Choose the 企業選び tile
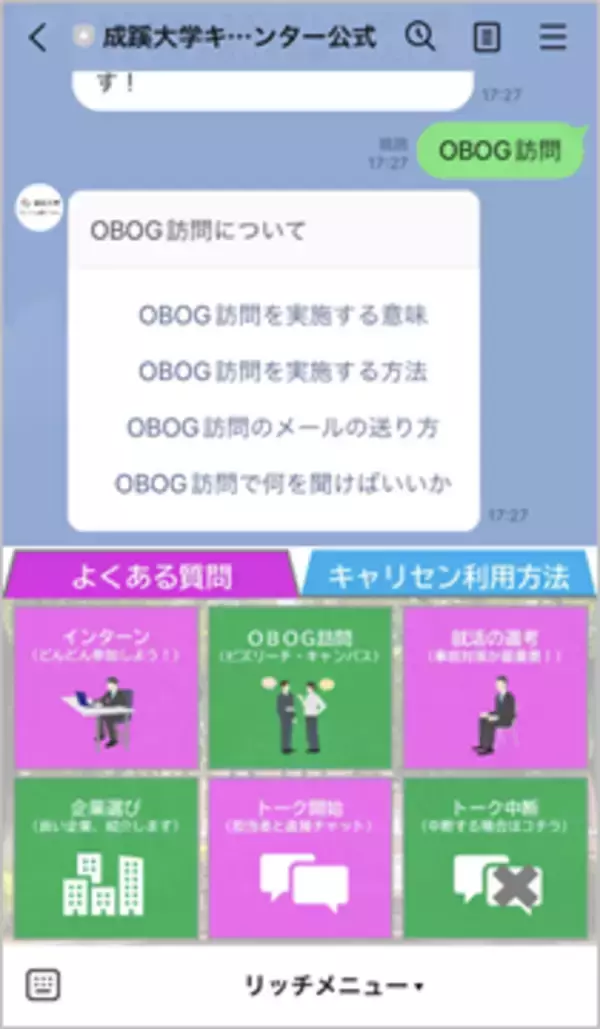 (106, 859)
